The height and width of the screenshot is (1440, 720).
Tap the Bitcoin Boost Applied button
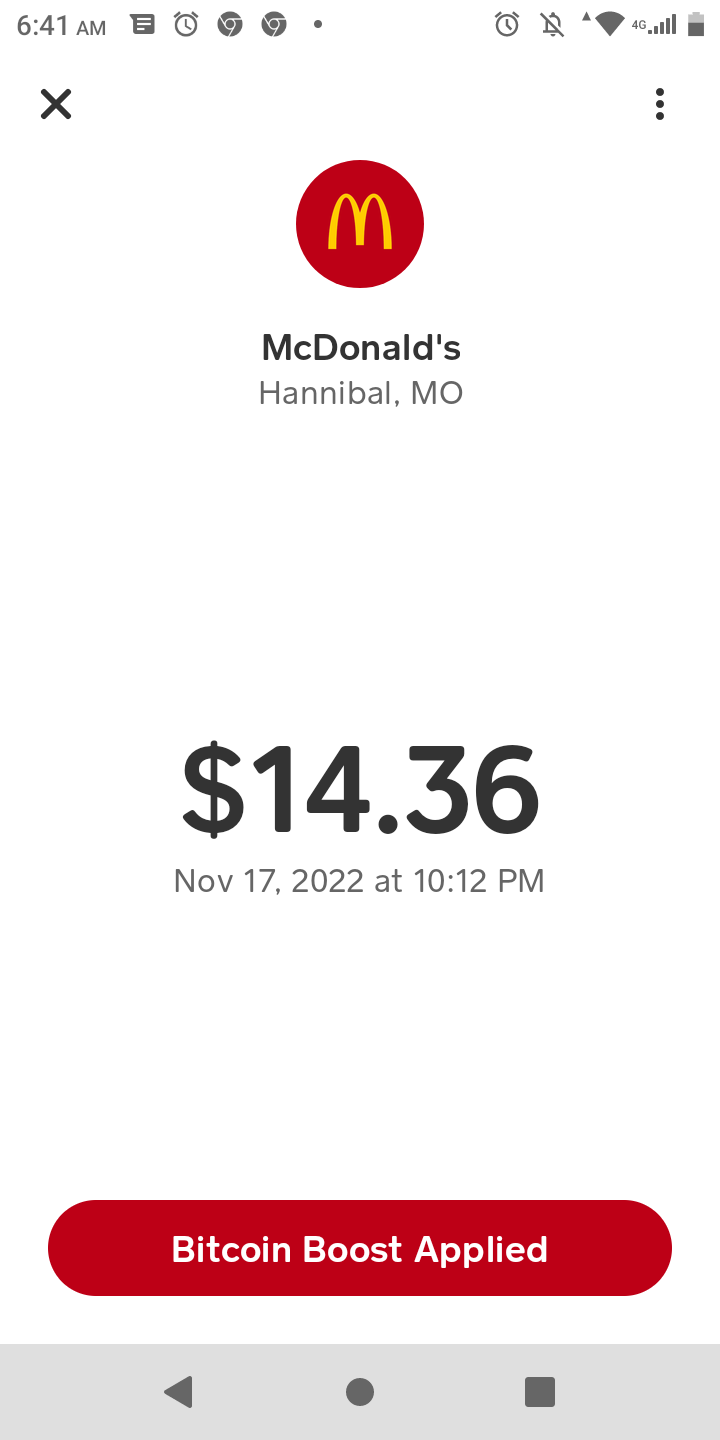click(x=360, y=1248)
